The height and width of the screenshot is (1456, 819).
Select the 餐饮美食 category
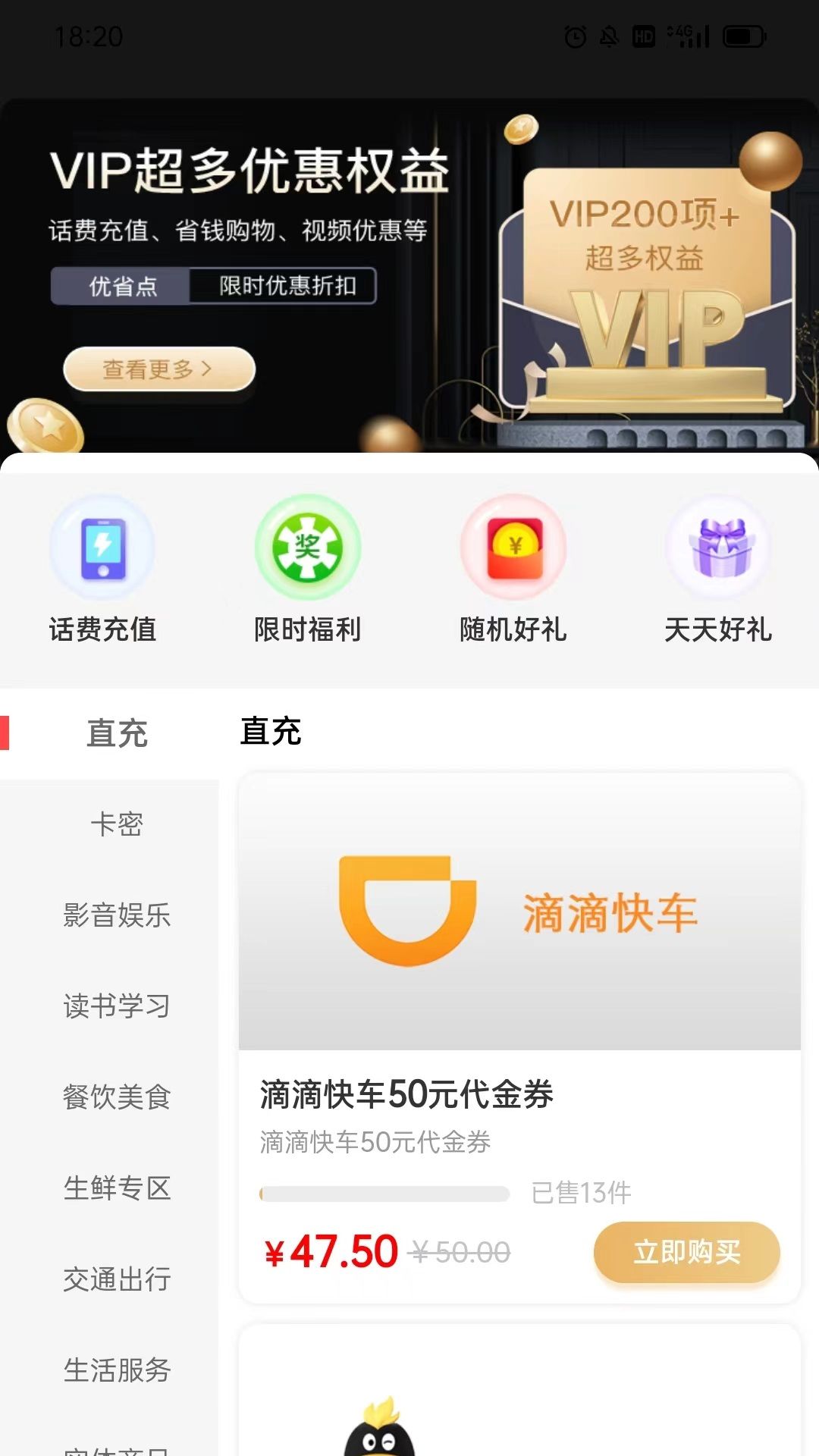click(119, 1098)
